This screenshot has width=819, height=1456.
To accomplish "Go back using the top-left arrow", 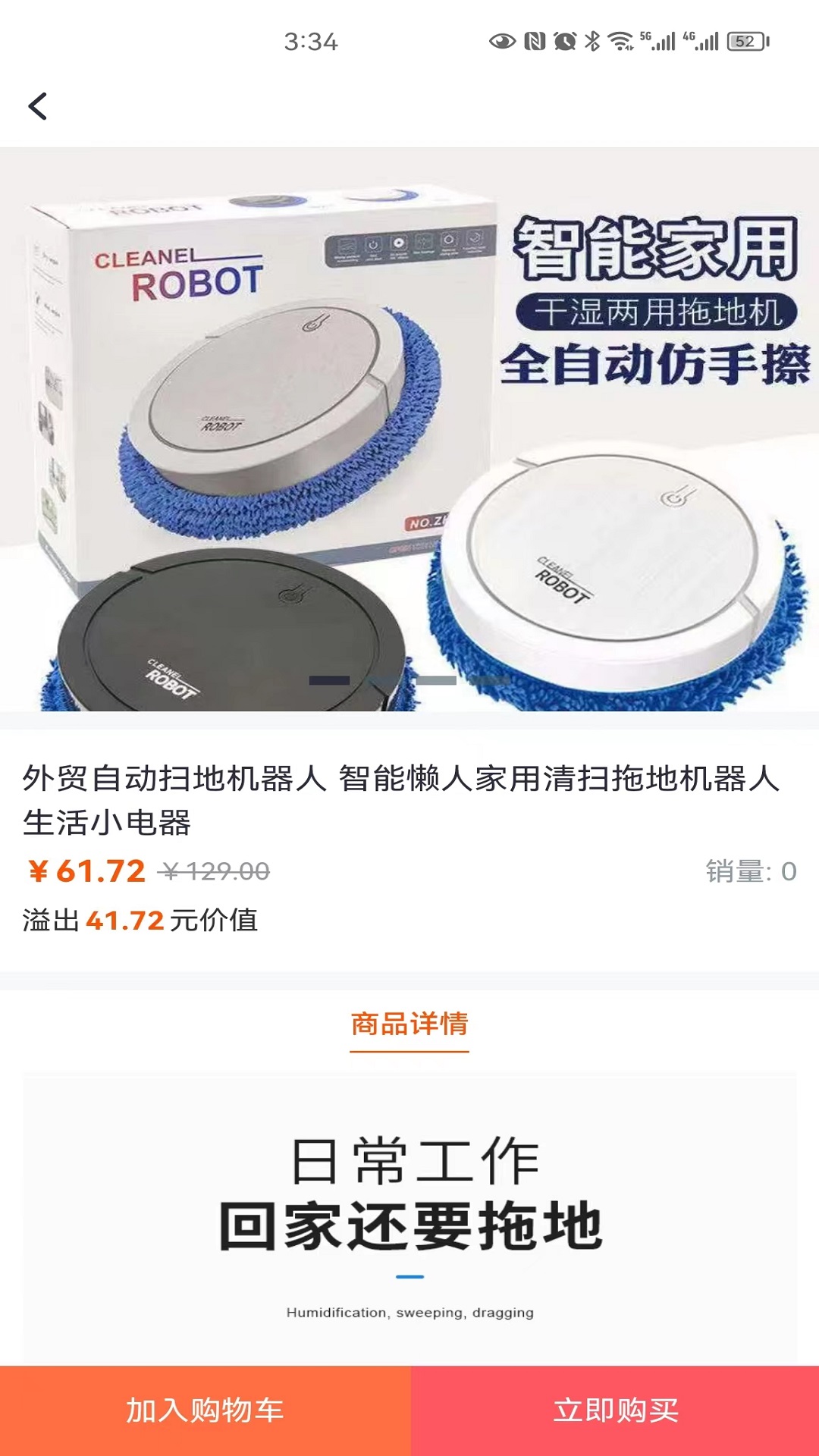I will (38, 106).
